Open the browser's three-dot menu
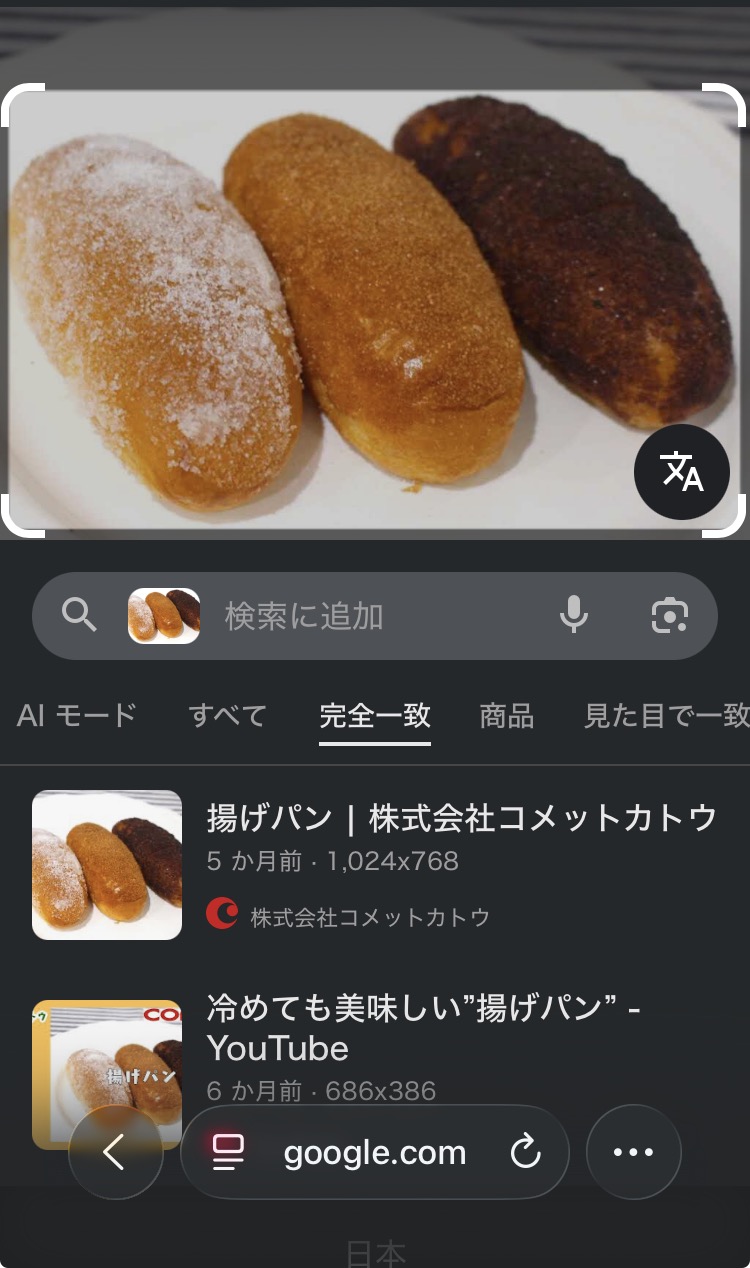750x1268 pixels. pyautogui.click(x=633, y=1152)
